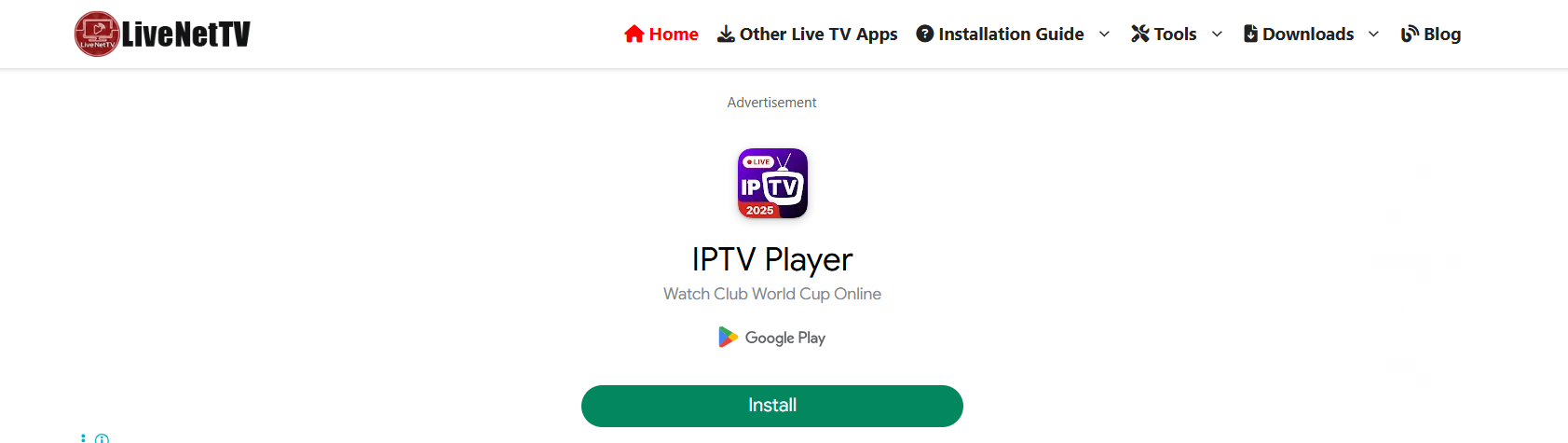
Task: Open the Tools menu link
Action: click(x=1164, y=35)
